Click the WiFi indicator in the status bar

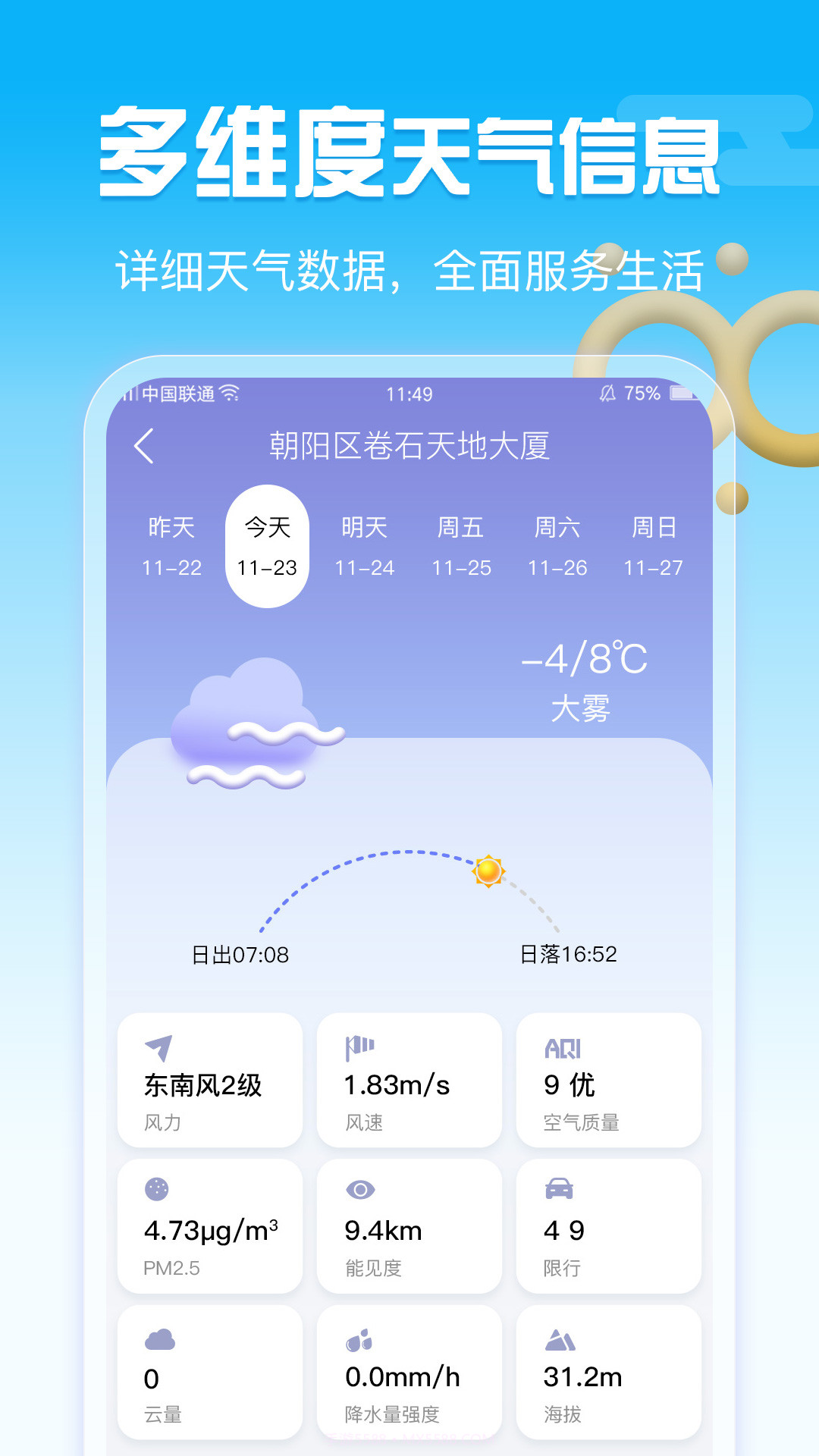pyautogui.click(x=230, y=393)
